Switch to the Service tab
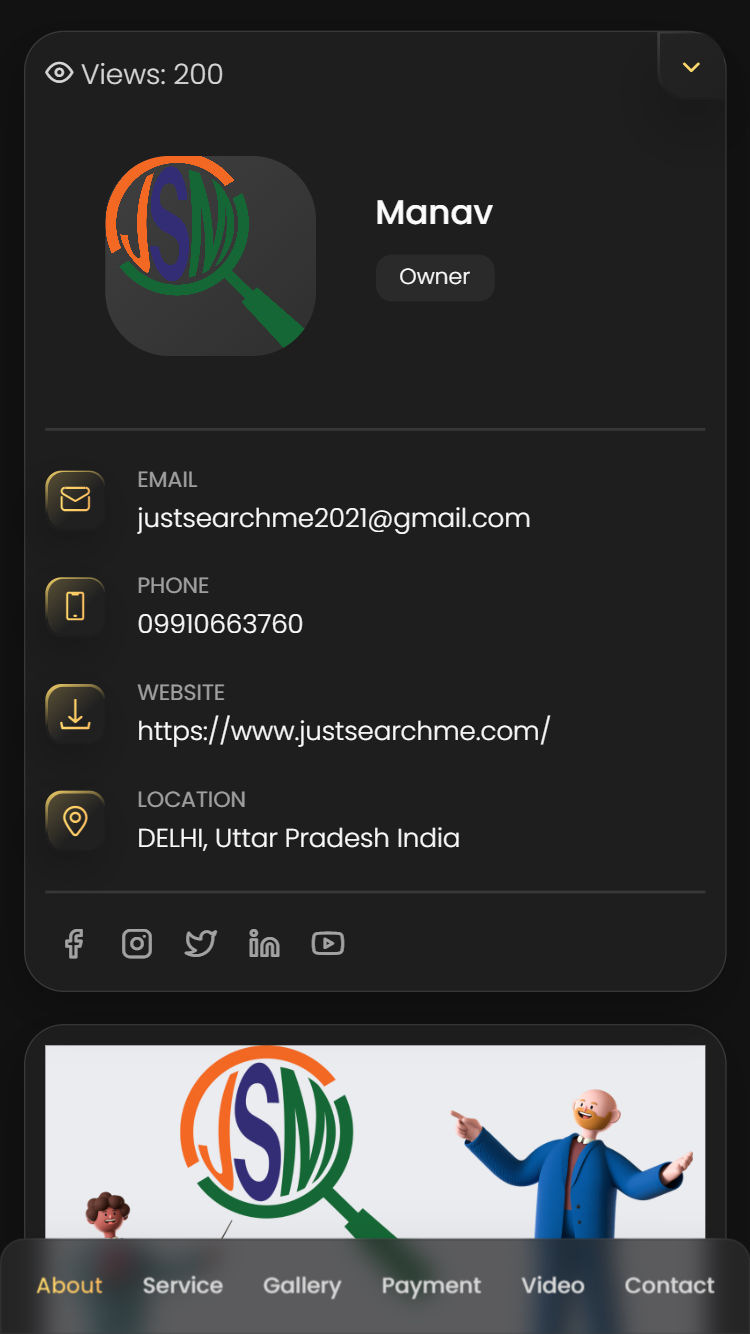 click(x=182, y=1285)
